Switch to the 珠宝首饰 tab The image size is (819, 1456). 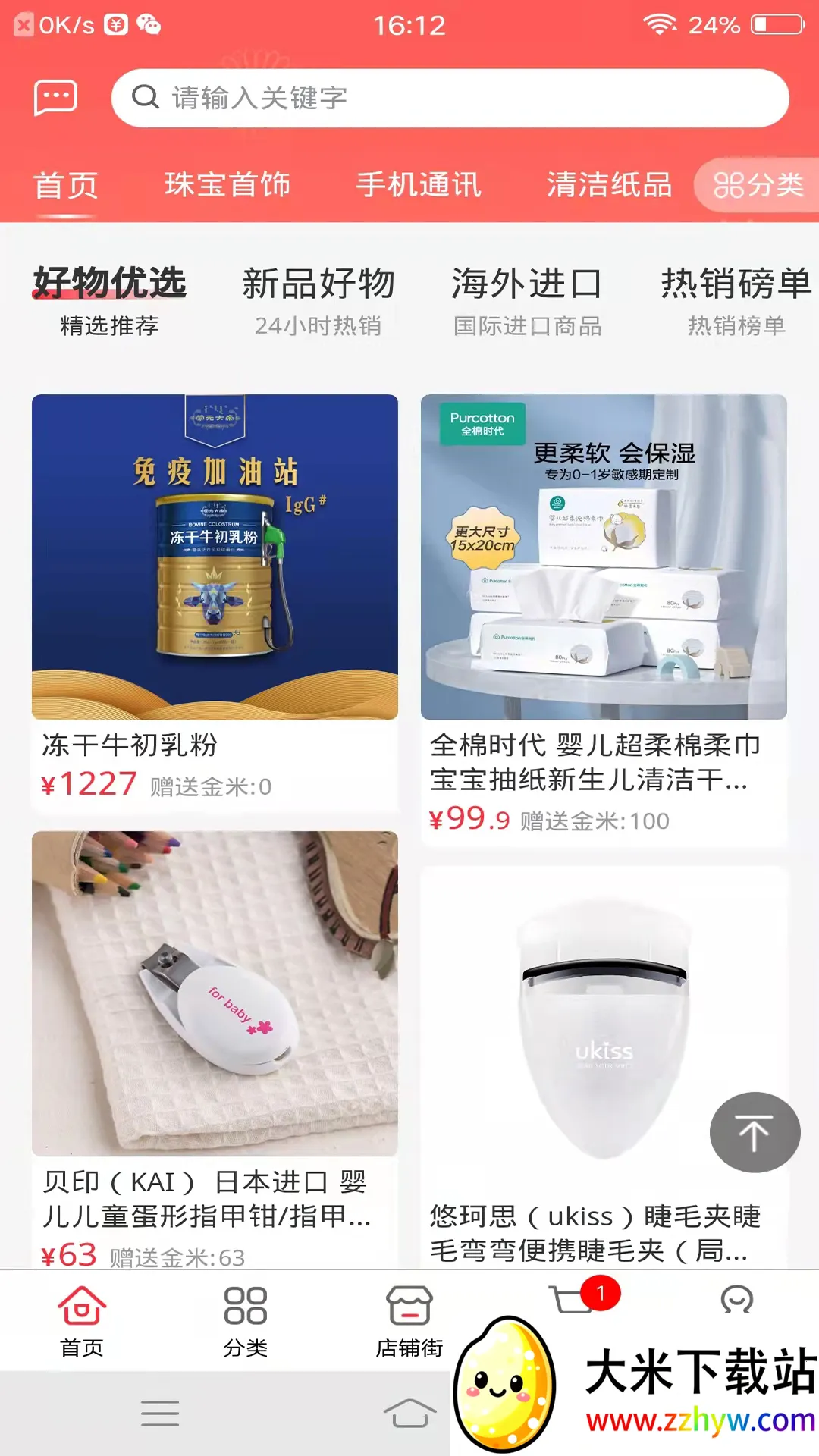tap(227, 185)
